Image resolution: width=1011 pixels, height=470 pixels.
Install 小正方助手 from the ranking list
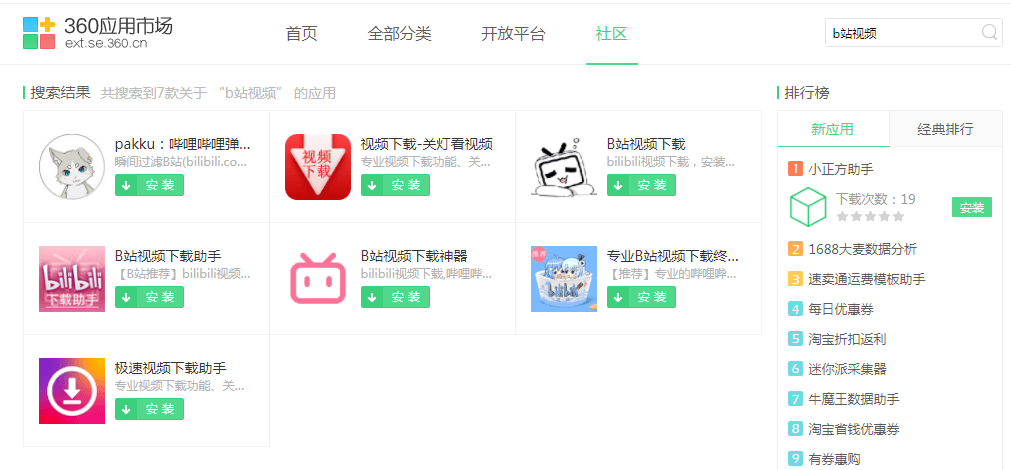[x=971, y=208]
